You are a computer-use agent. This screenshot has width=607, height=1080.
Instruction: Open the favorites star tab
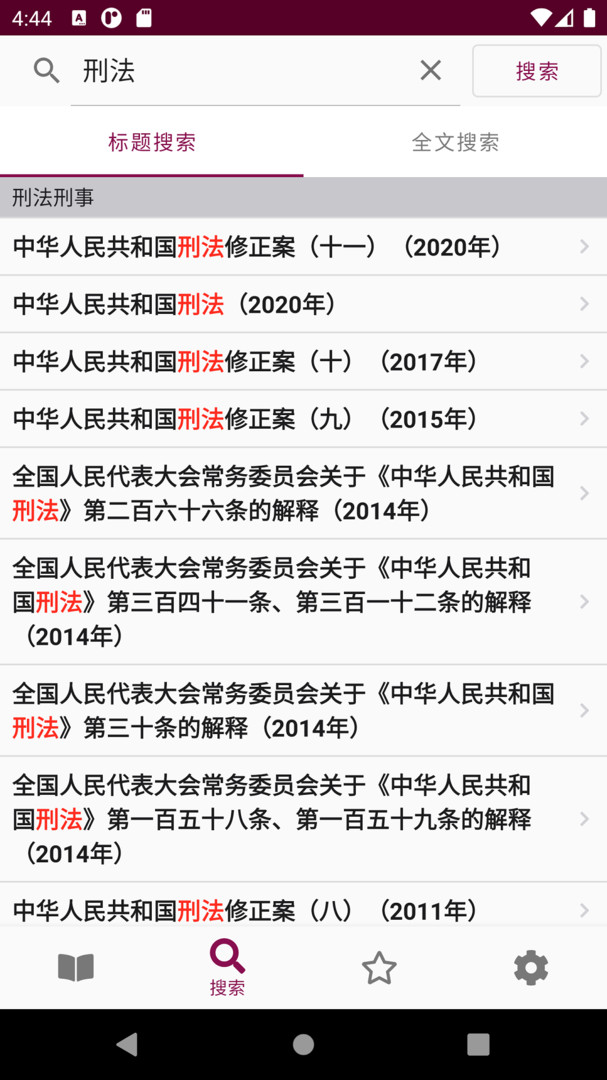pos(379,968)
